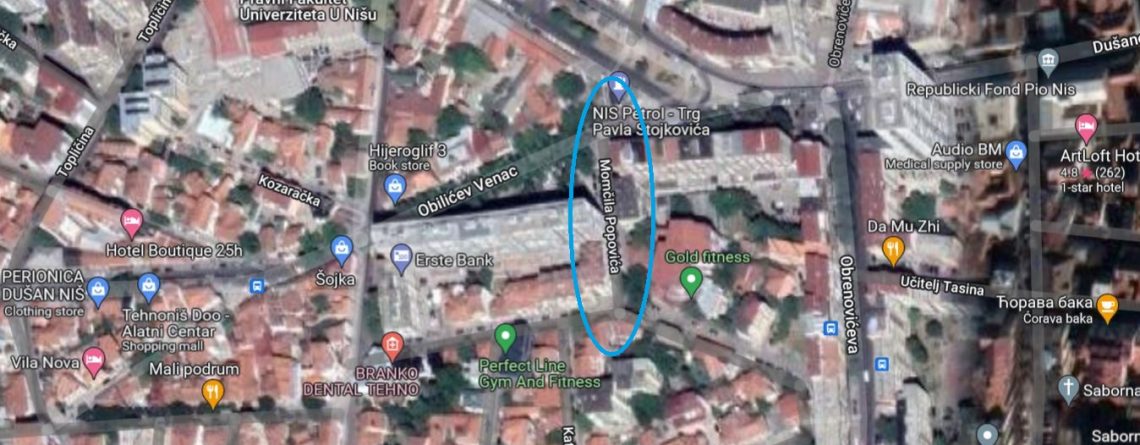Tap the Tehnoniš Doo Alatni Centar marker
This screenshot has width=1140, height=445.
pos(149,289)
